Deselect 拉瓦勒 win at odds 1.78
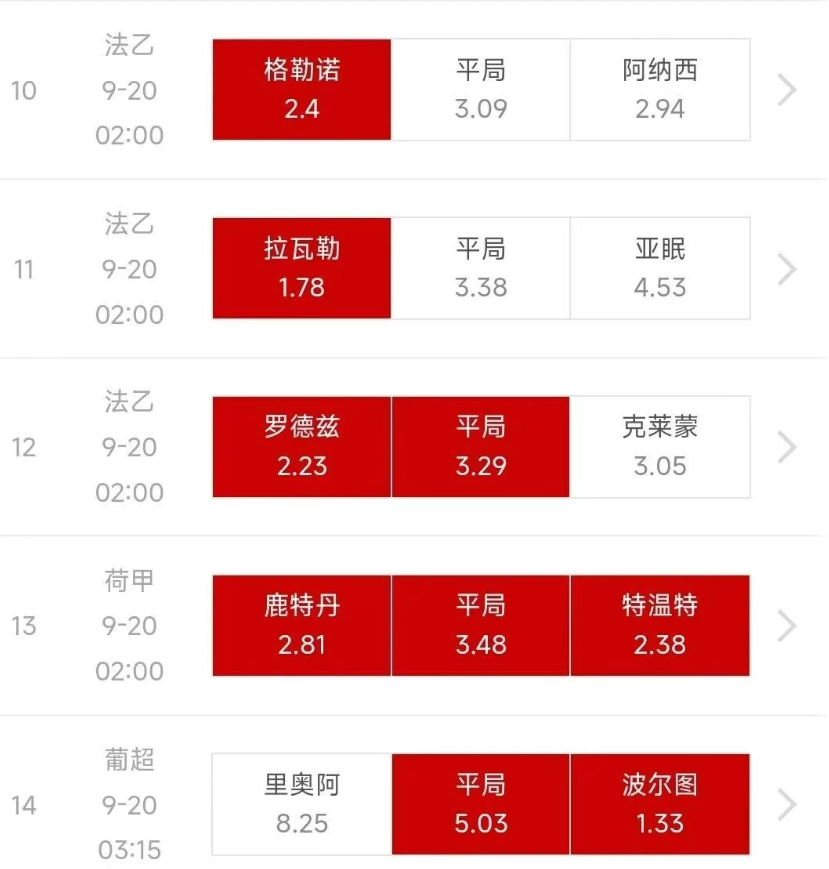 point(301,268)
